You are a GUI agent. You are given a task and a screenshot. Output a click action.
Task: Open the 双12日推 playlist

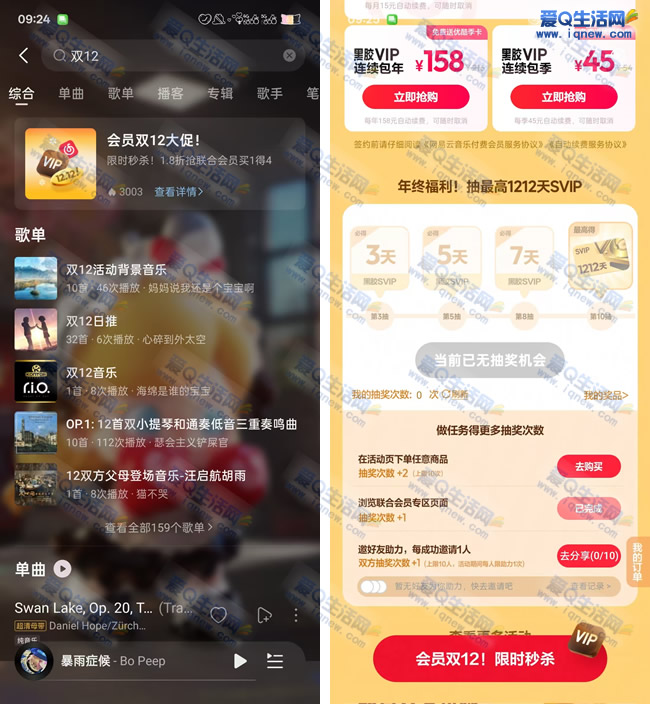click(x=93, y=321)
